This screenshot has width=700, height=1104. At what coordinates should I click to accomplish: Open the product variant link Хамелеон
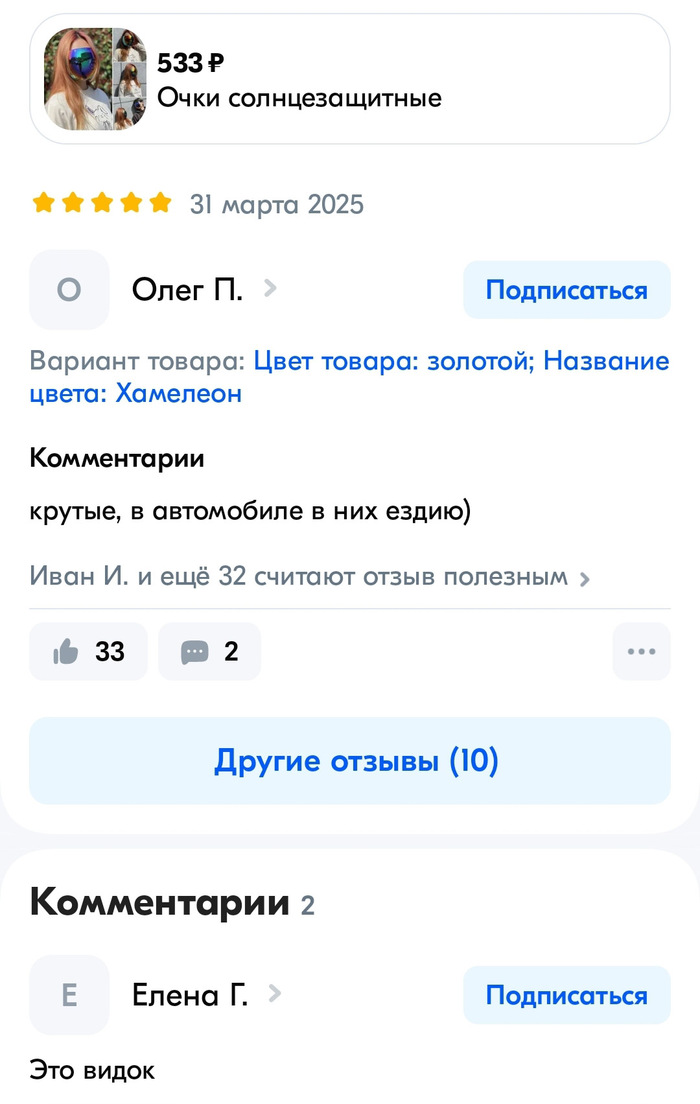point(178,393)
